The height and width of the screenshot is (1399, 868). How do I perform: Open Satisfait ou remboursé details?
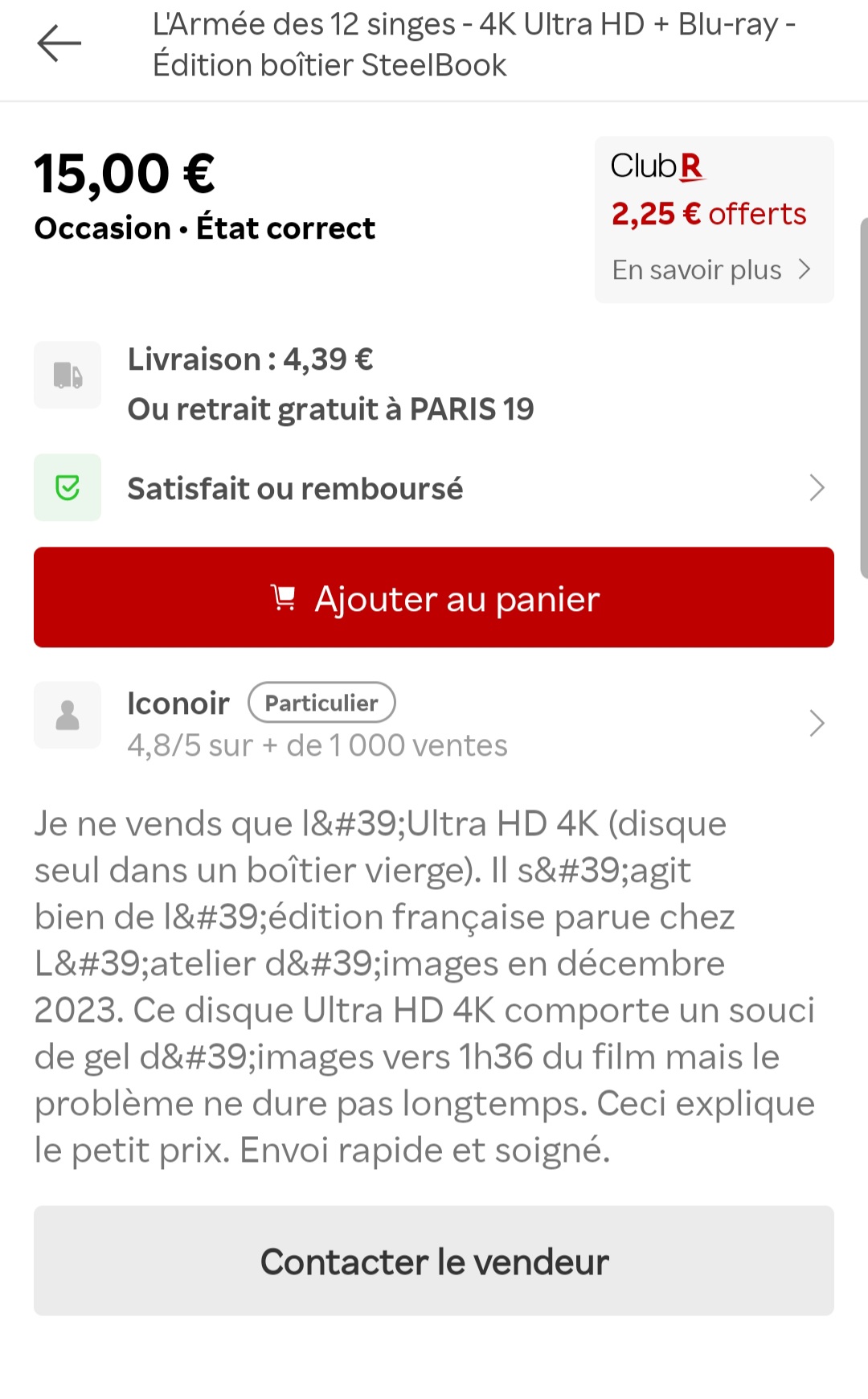point(434,488)
